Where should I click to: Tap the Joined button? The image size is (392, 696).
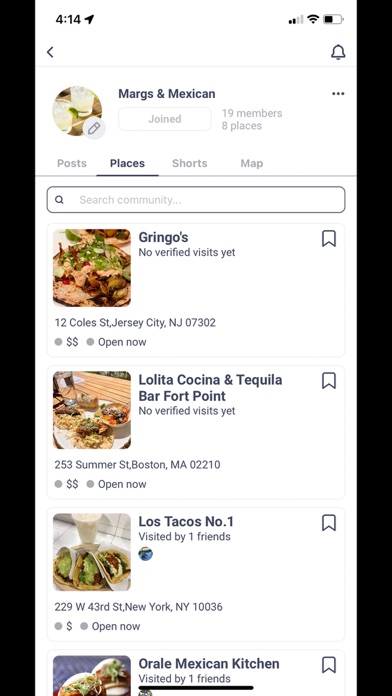click(x=165, y=119)
